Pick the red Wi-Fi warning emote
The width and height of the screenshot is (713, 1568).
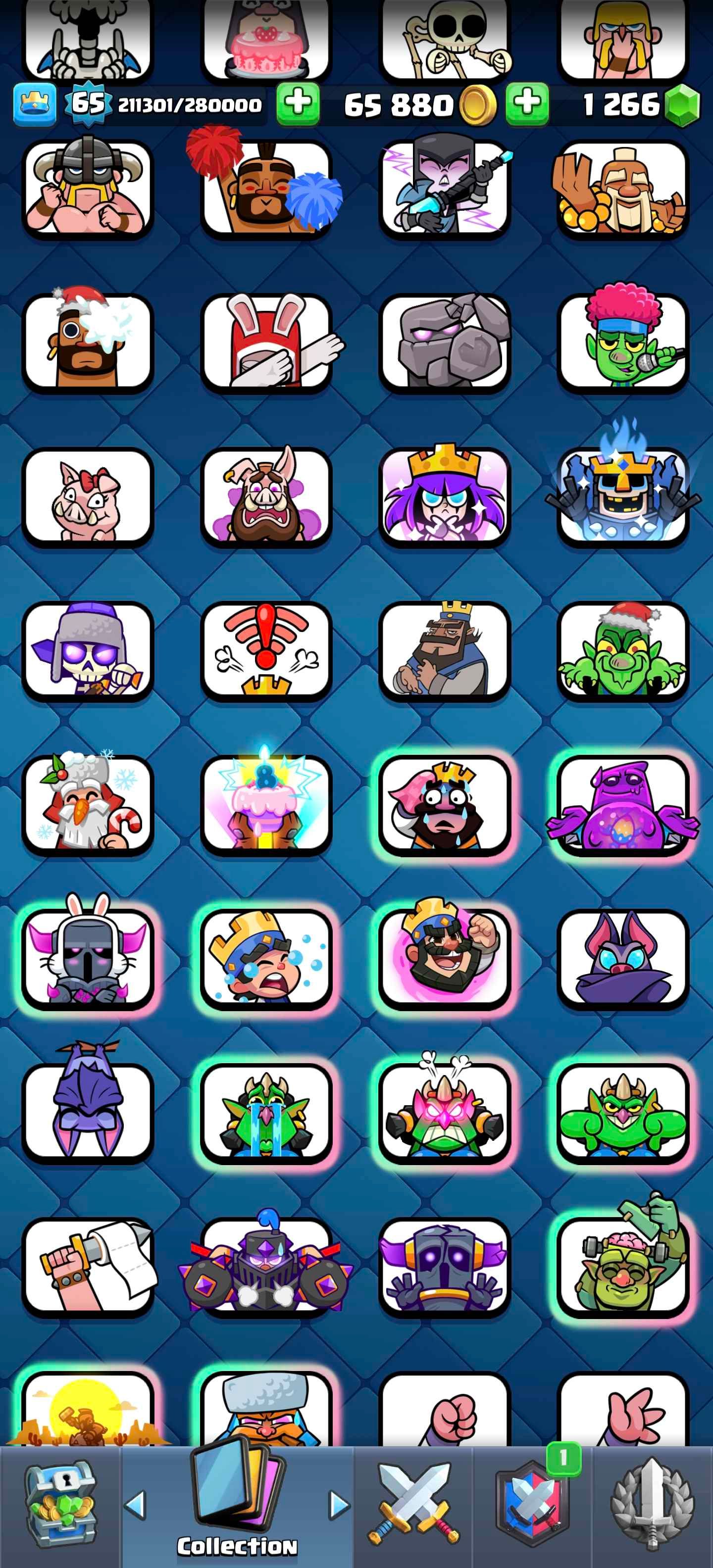point(266,650)
